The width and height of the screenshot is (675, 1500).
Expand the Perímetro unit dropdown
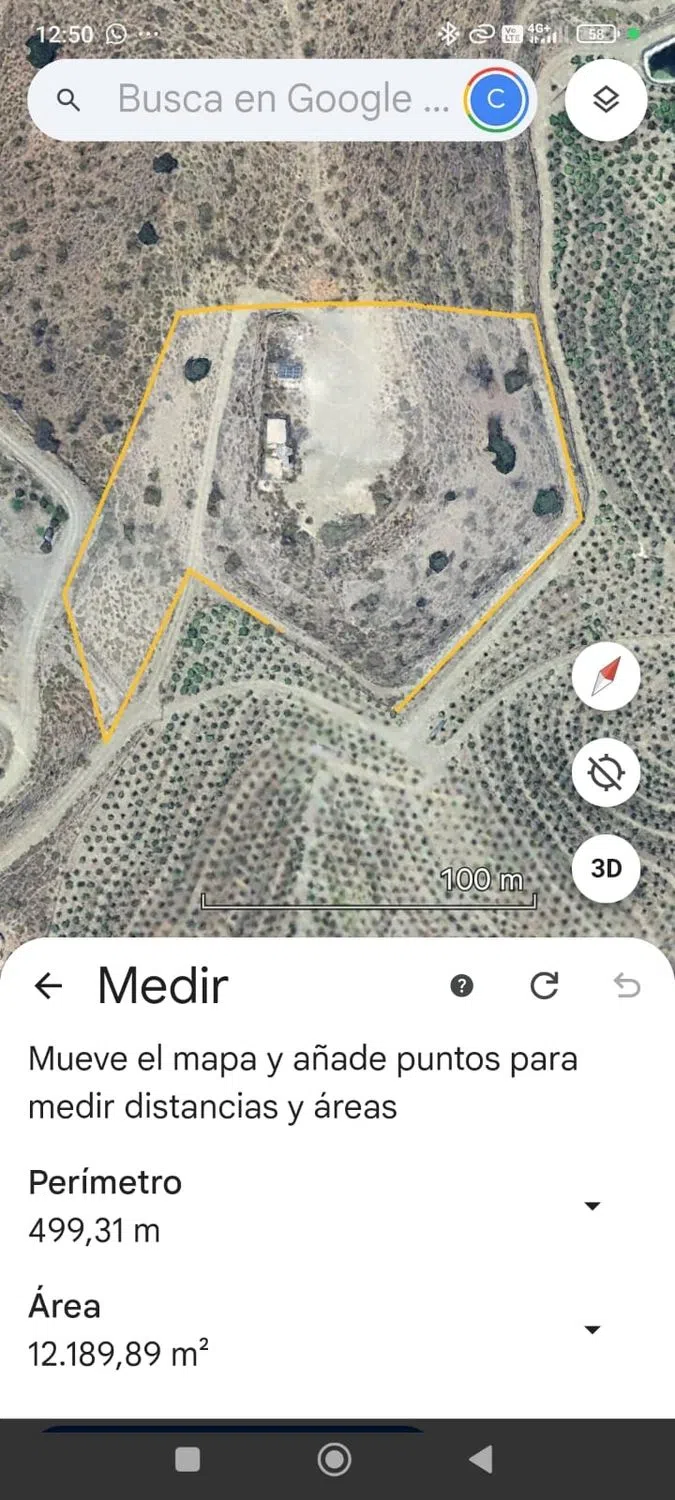point(592,1206)
